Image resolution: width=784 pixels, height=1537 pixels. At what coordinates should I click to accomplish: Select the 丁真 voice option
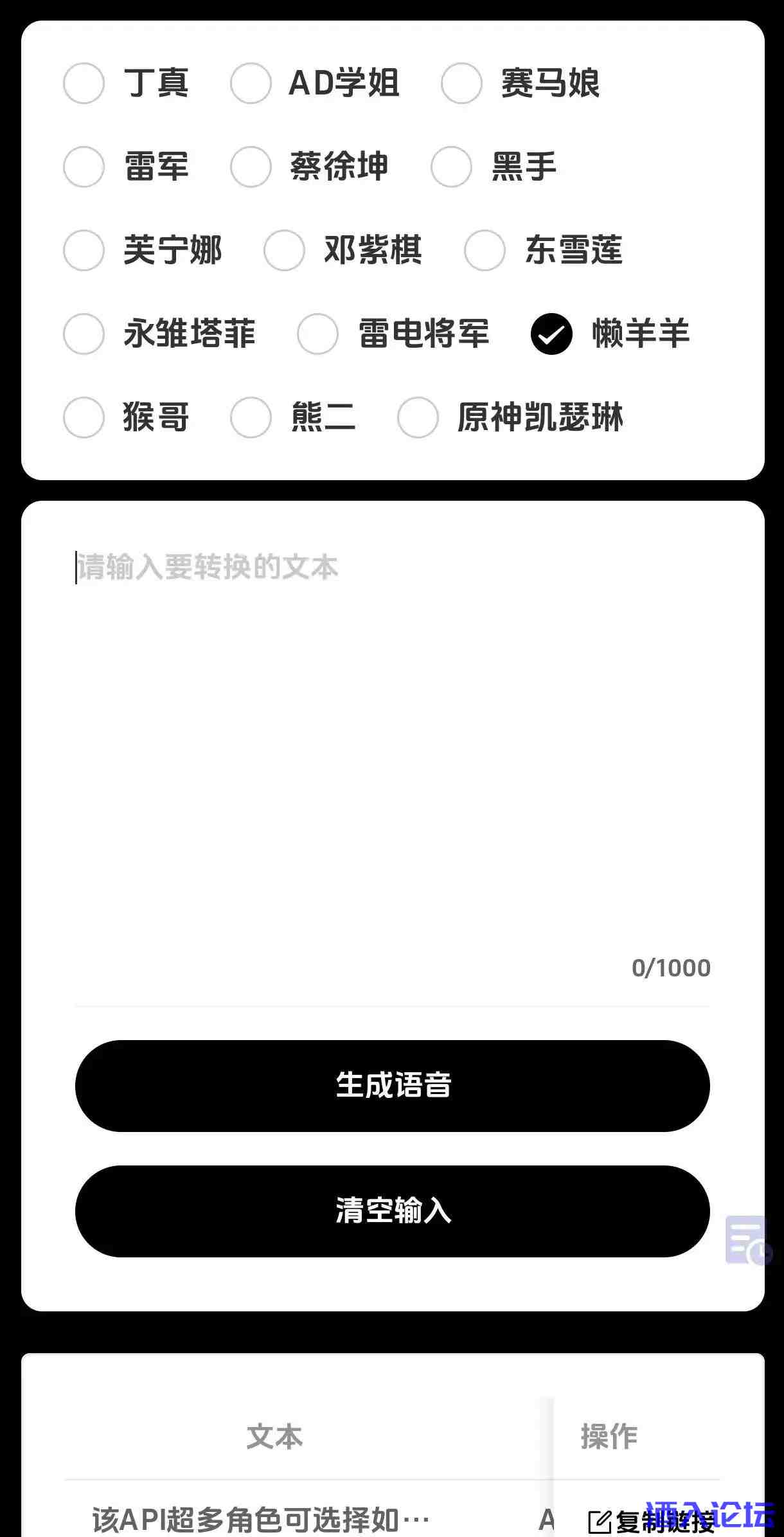(84, 83)
